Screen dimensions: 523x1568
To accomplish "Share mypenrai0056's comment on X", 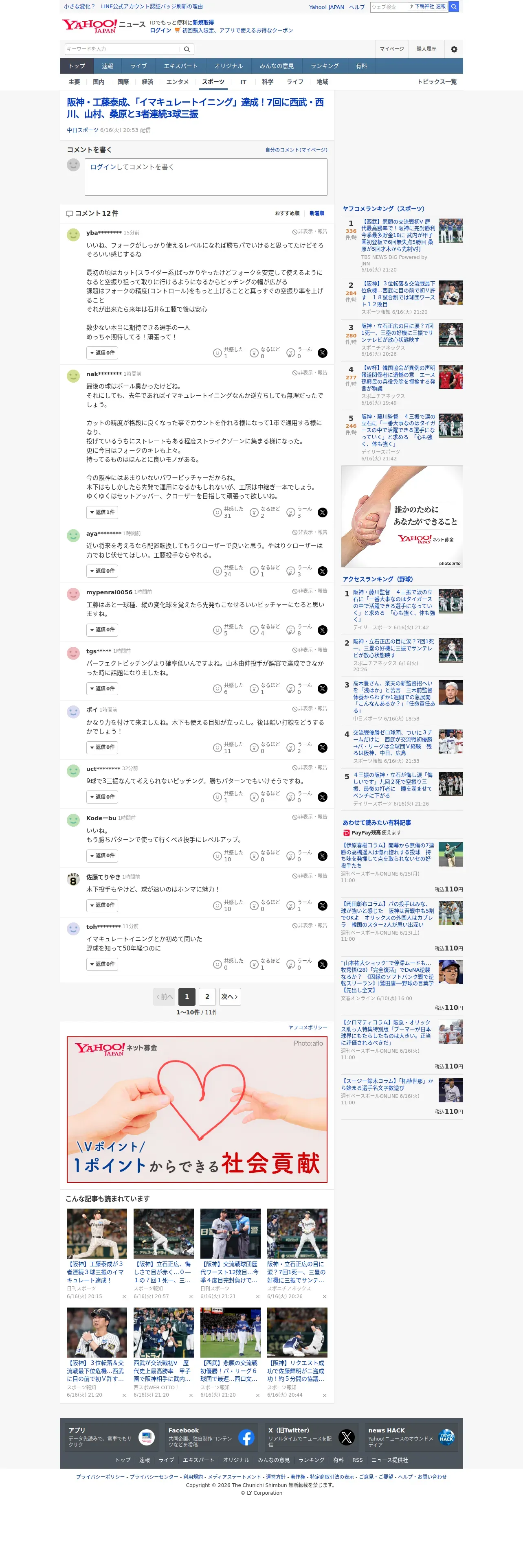I will point(322,631).
